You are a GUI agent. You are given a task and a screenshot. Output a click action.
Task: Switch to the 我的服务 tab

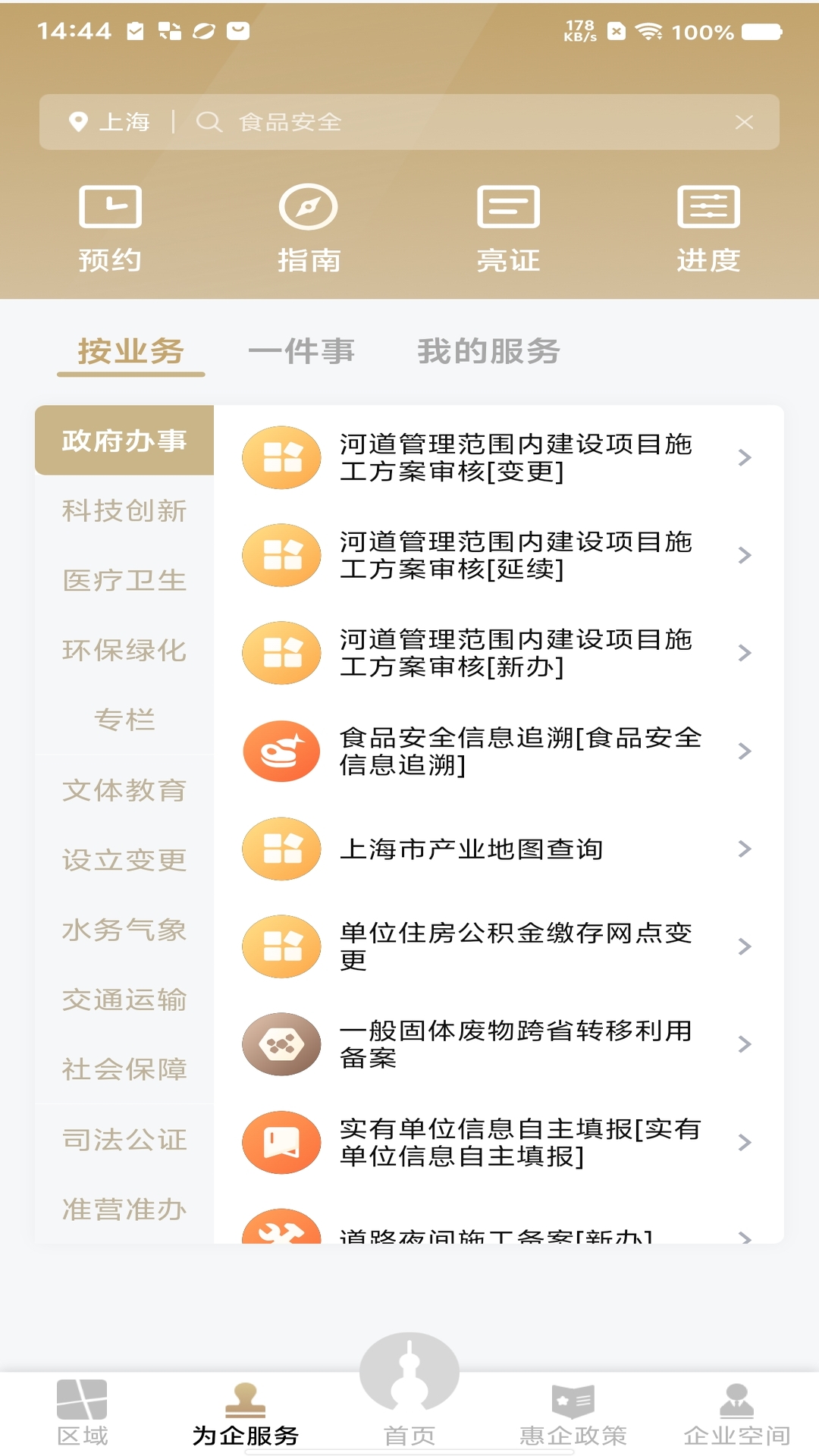click(488, 351)
